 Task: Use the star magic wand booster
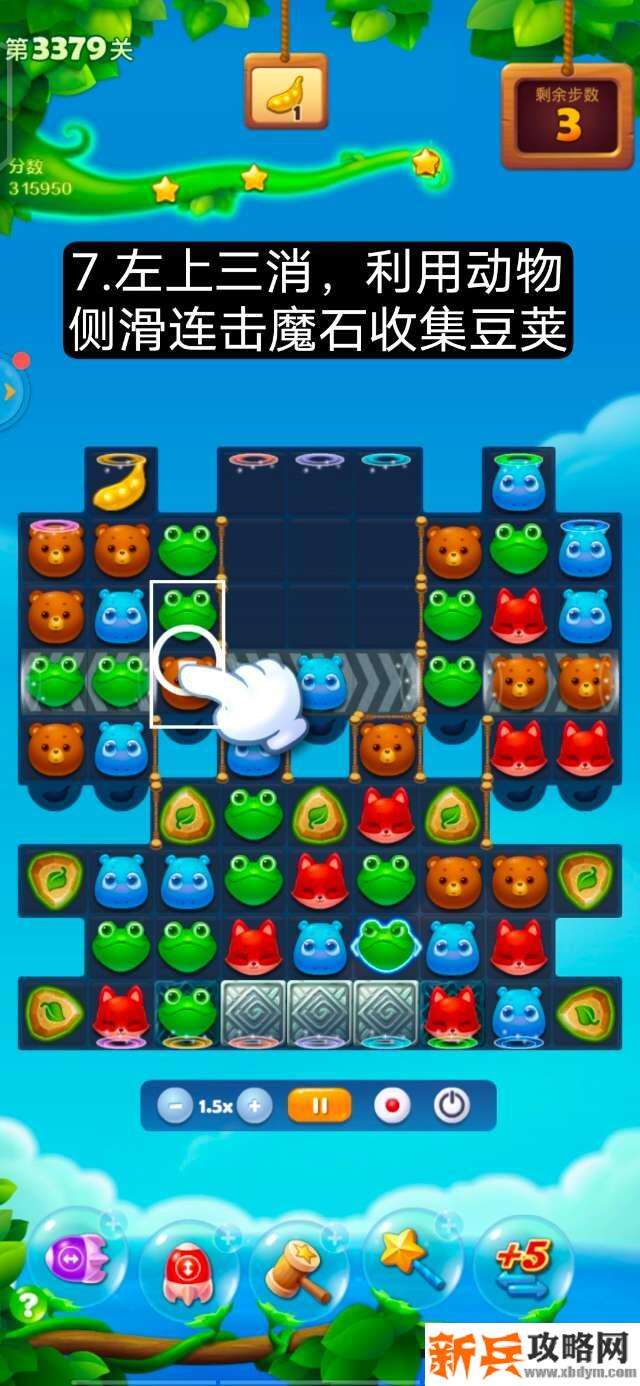tap(410, 1262)
